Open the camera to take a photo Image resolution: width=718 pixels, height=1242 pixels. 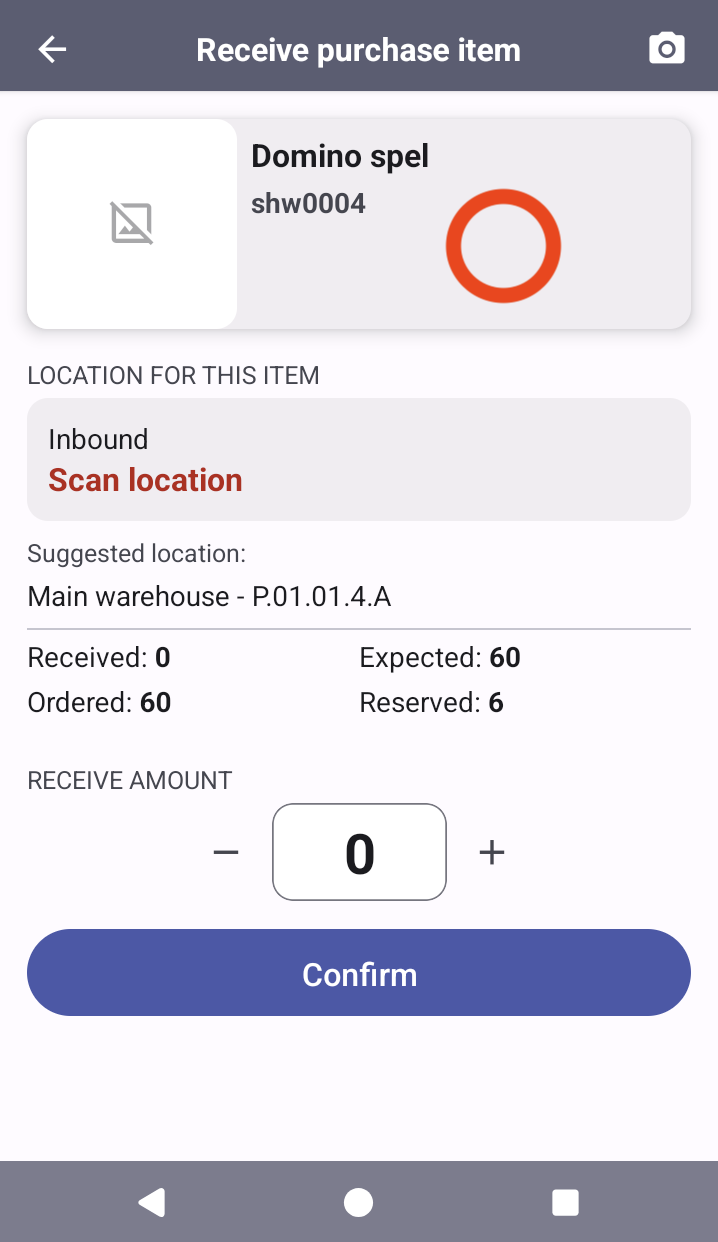666,49
